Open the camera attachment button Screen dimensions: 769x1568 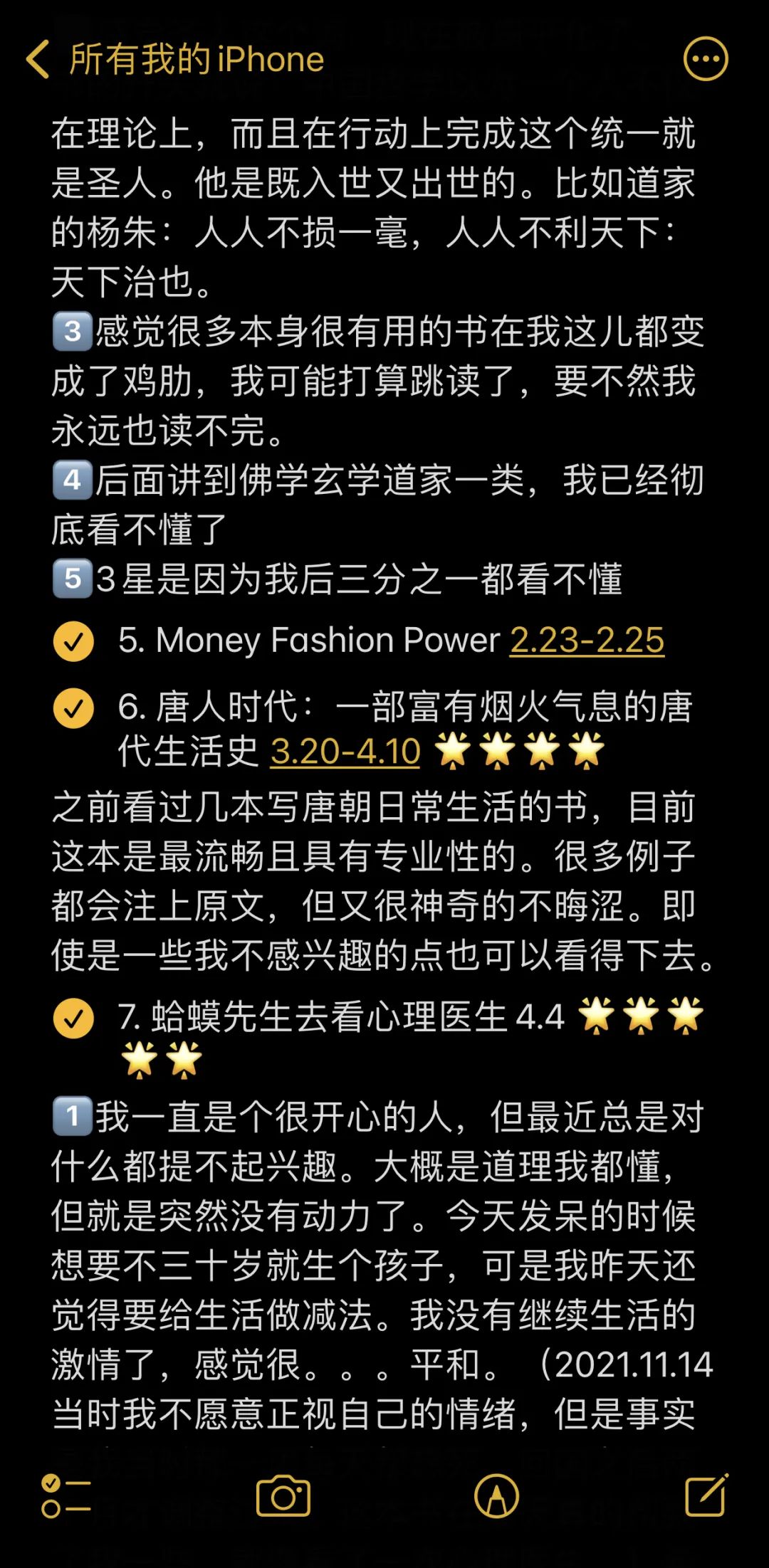(283, 1496)
